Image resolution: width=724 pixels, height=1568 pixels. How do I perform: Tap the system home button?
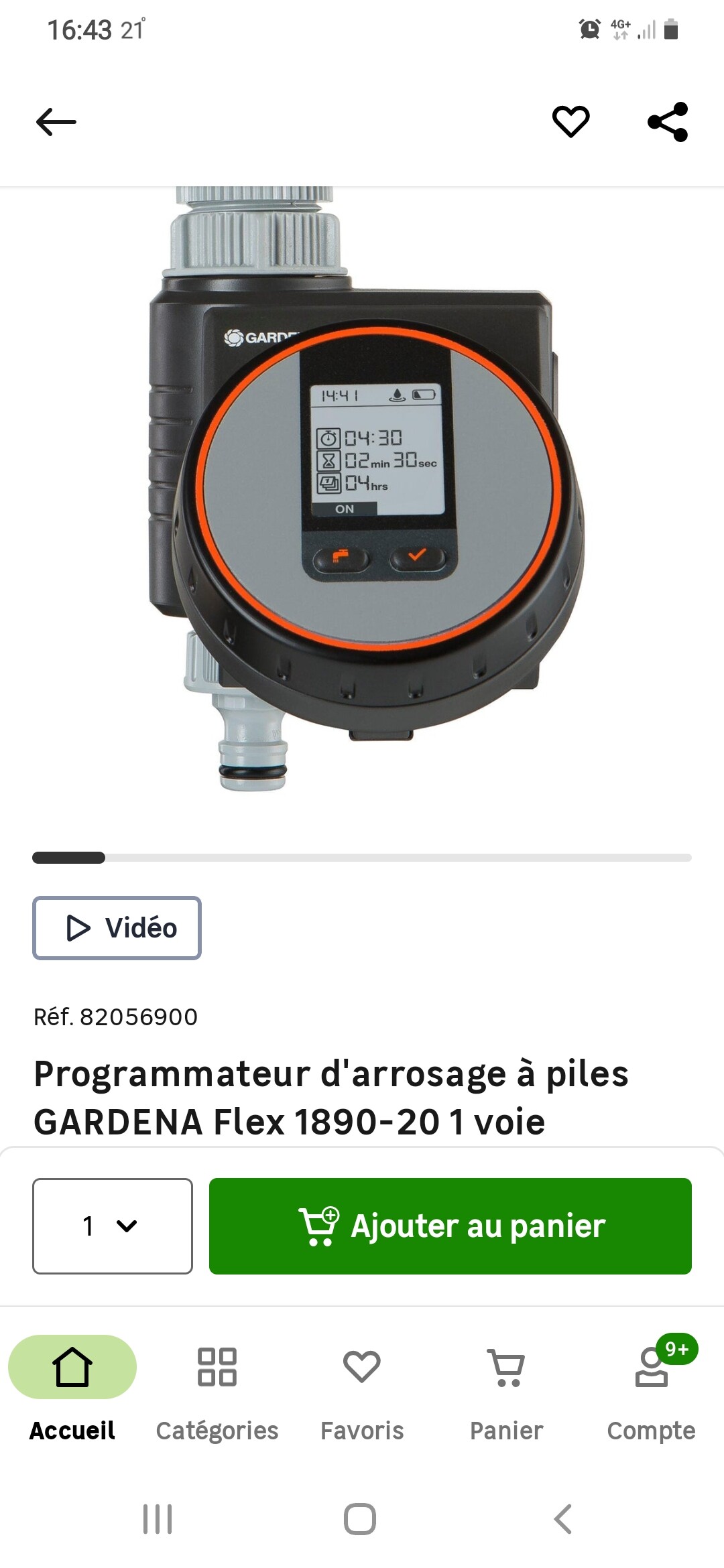[360, 1519]
